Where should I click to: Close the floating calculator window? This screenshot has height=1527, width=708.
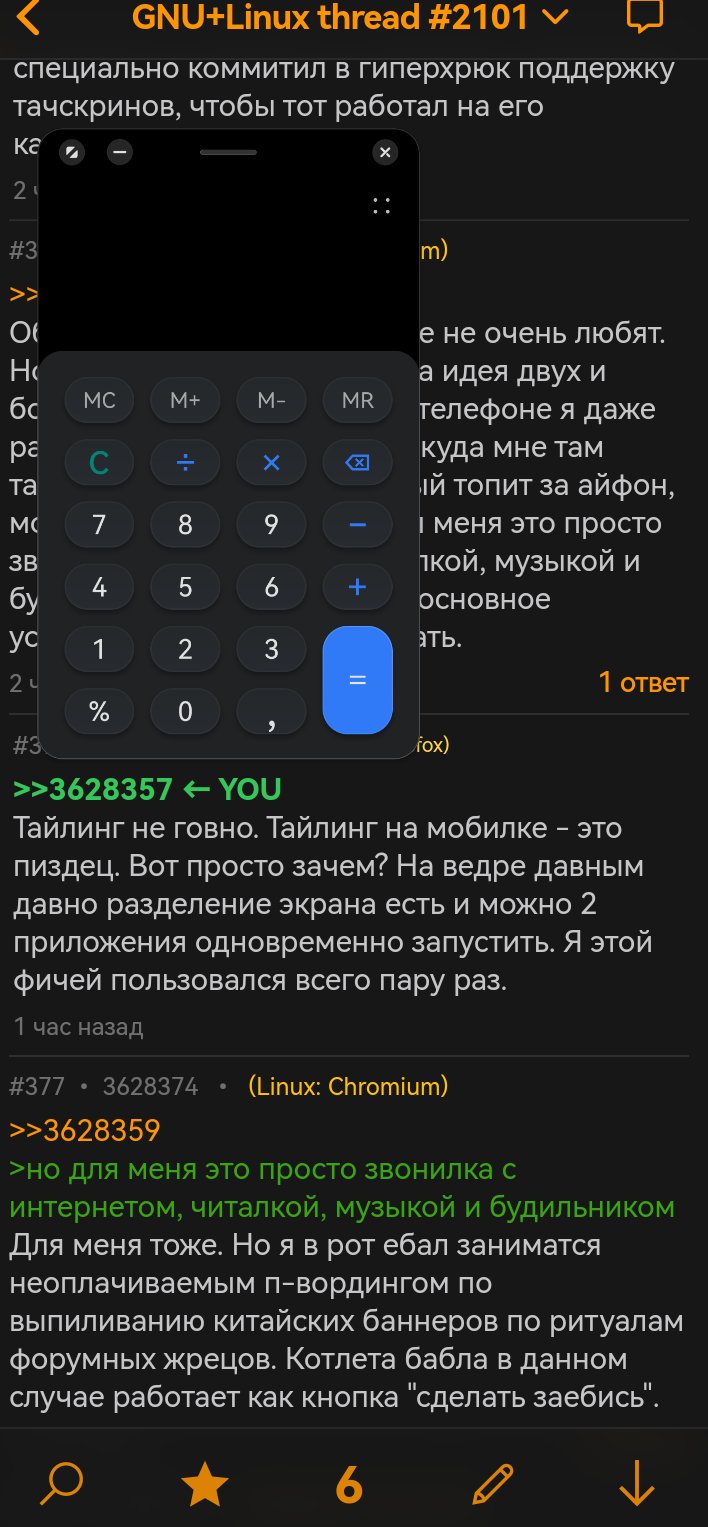[x=385, y=152]
